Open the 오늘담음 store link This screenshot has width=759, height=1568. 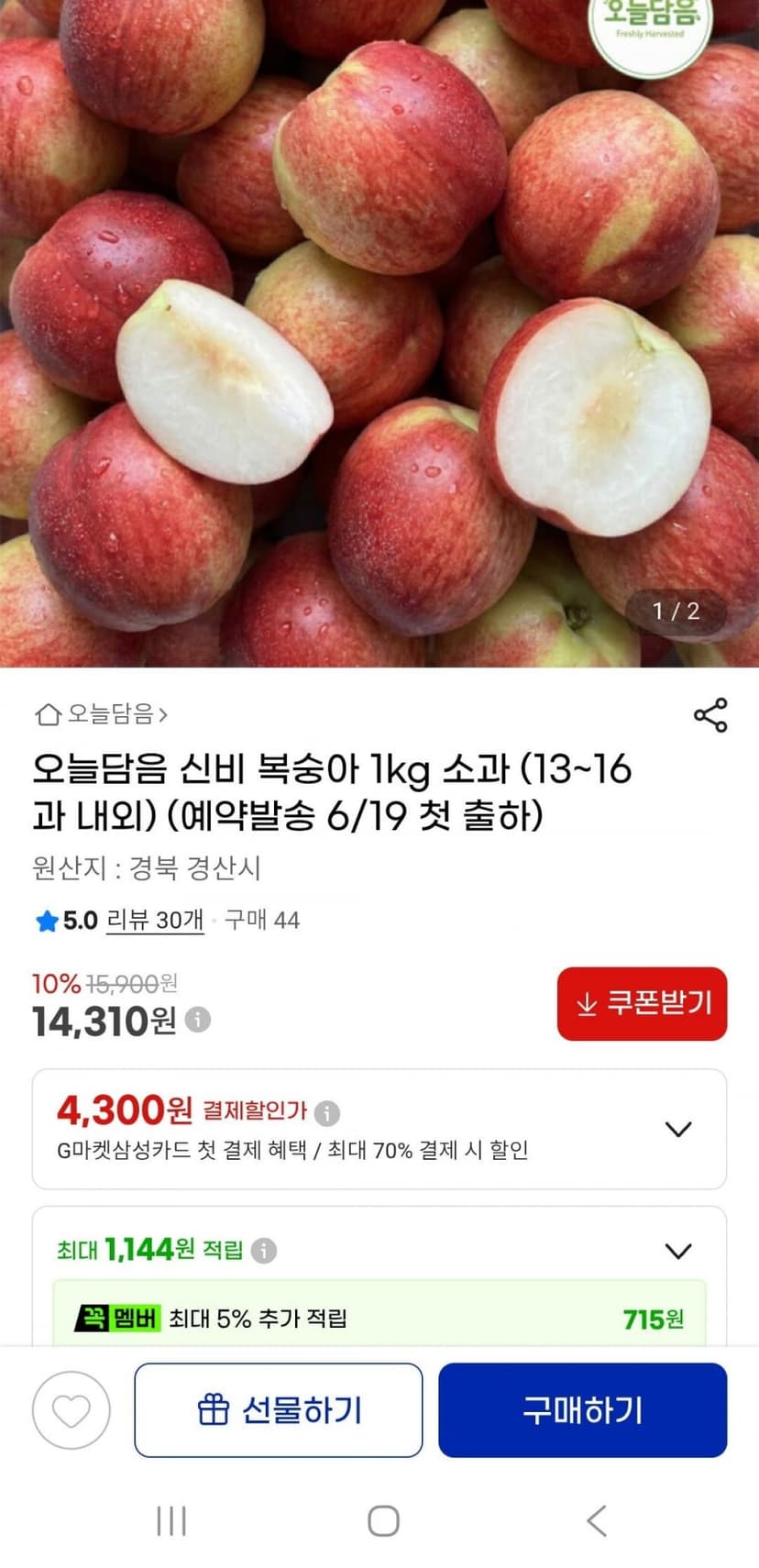[101, 713]
